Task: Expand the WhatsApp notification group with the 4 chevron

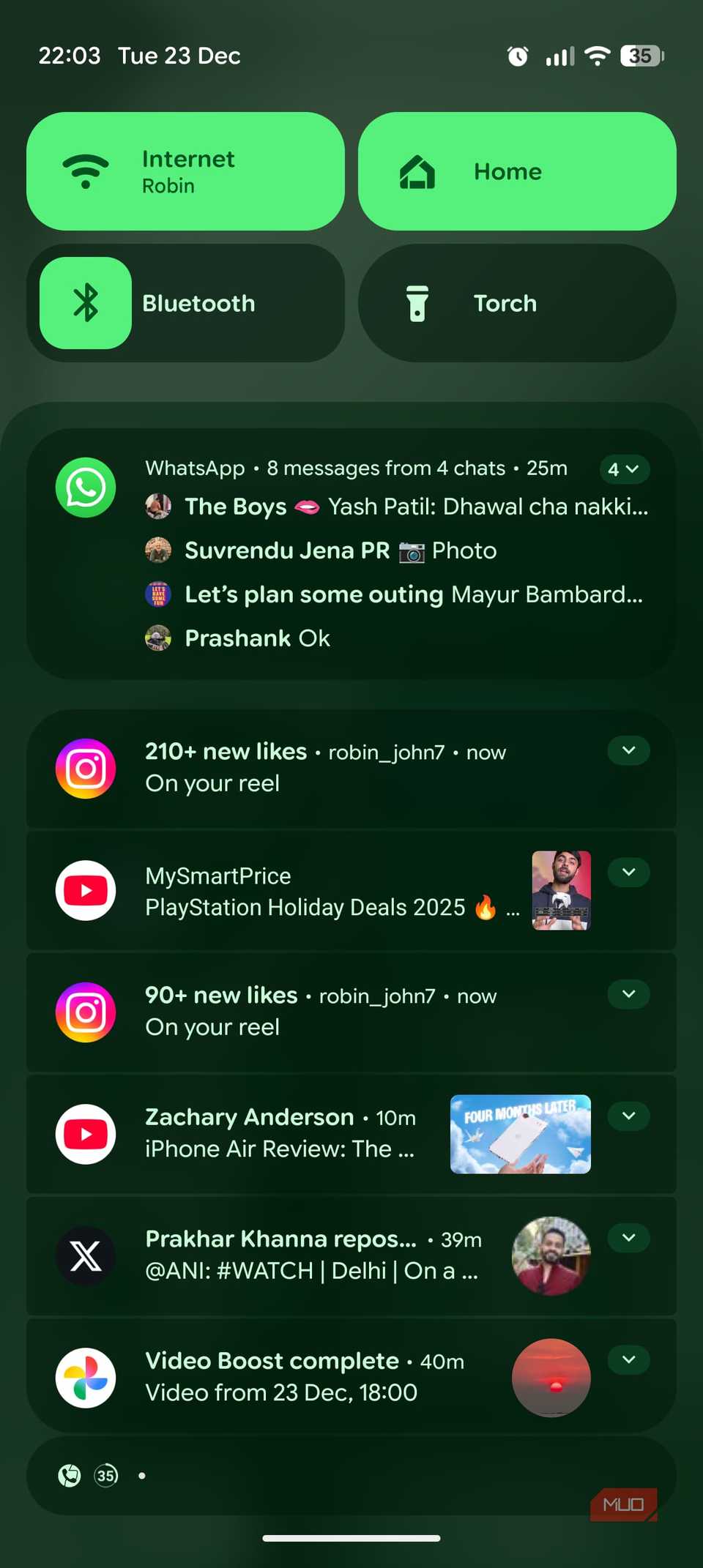Action: (625, 469)
